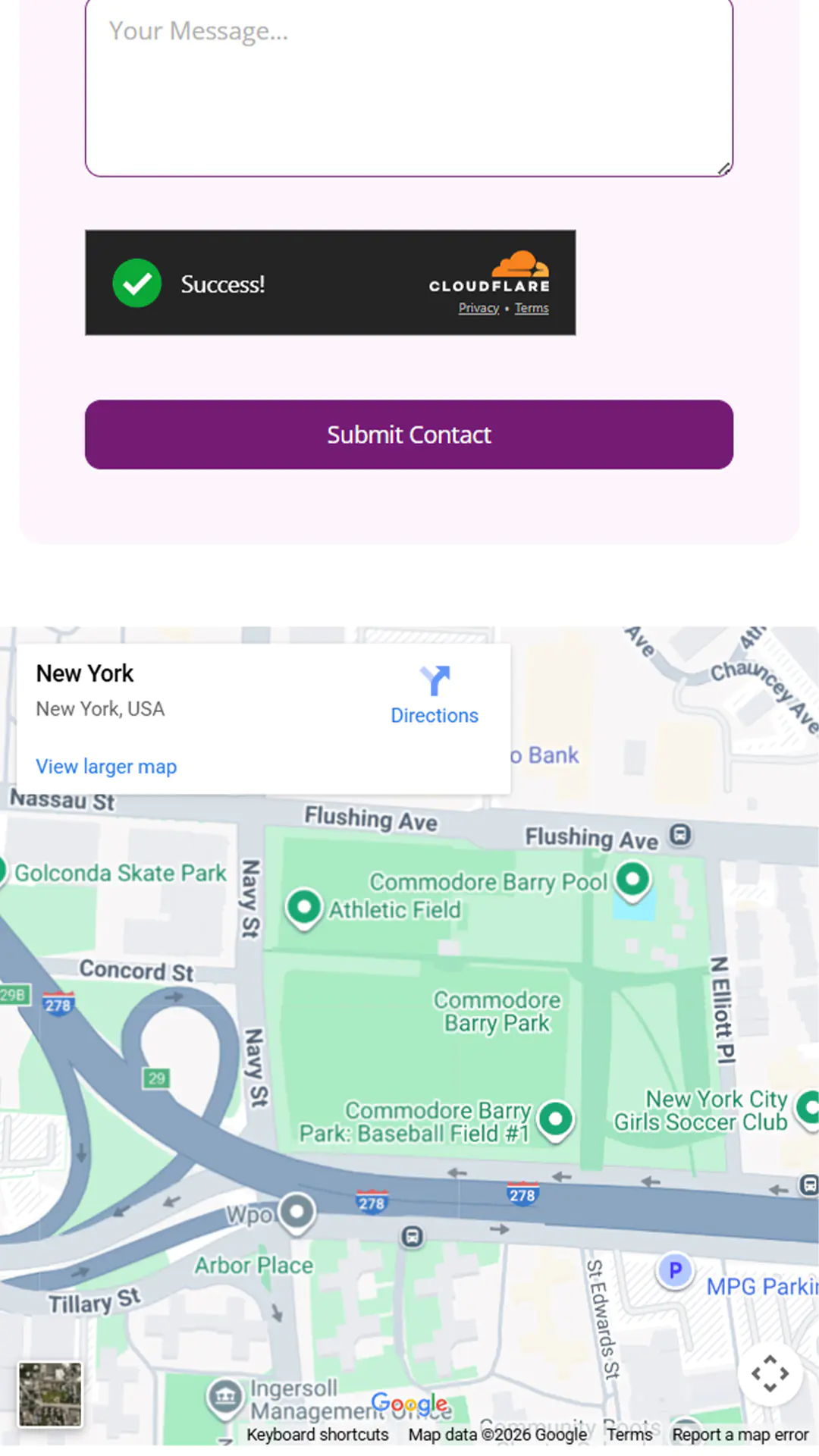Switch to satellite imagery thumbnail

coord(50,1394)
